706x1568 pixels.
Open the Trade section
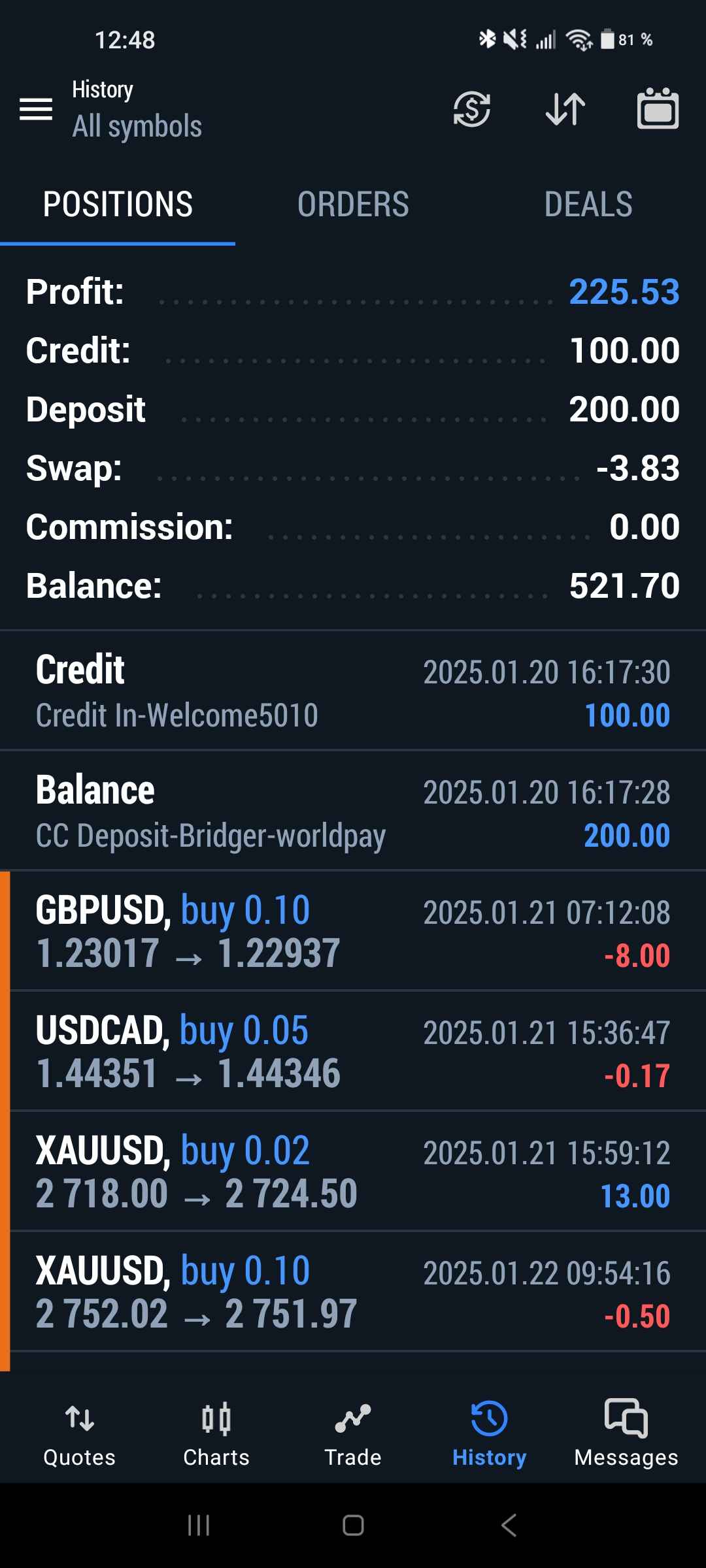(353, 1434)
